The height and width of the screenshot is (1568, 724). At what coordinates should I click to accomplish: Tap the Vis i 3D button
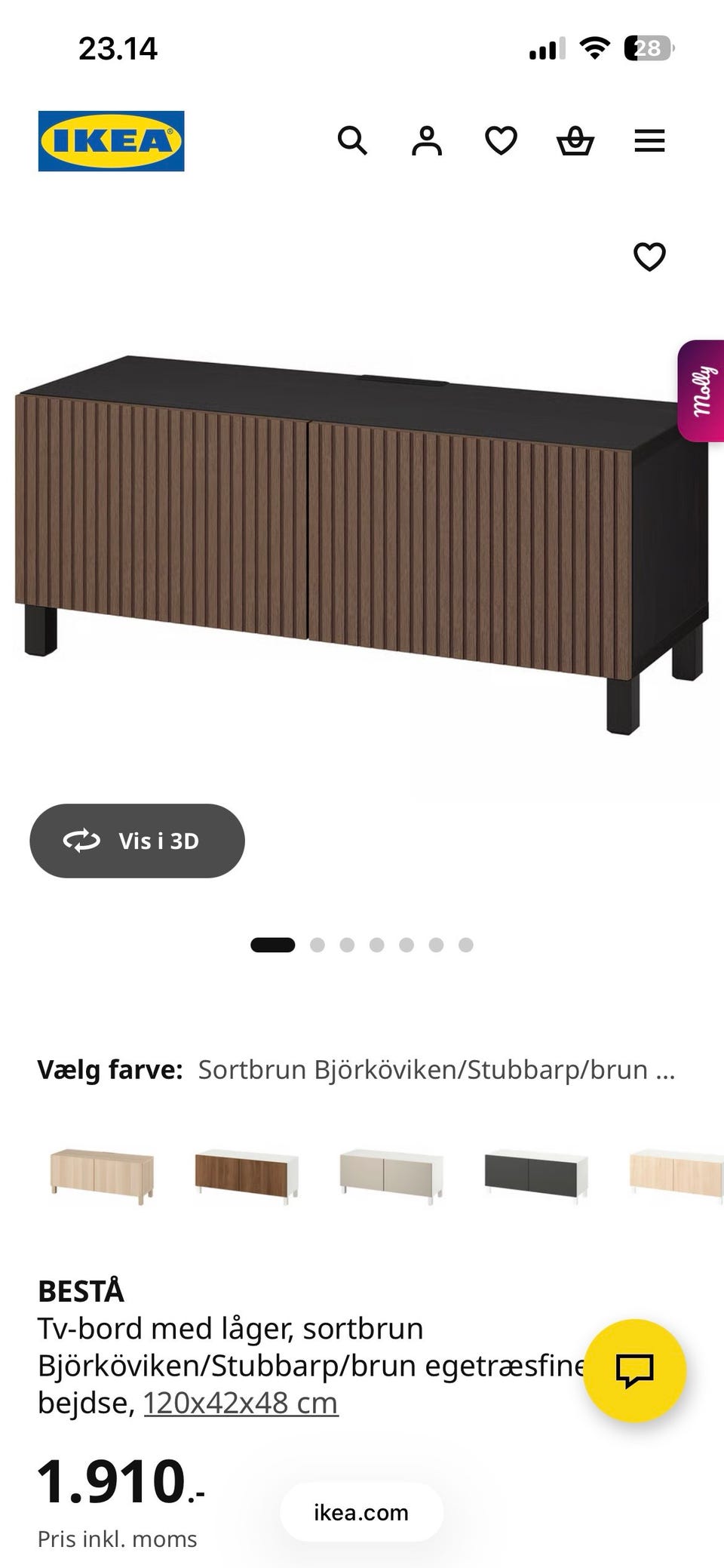click(x=137, y=841)
